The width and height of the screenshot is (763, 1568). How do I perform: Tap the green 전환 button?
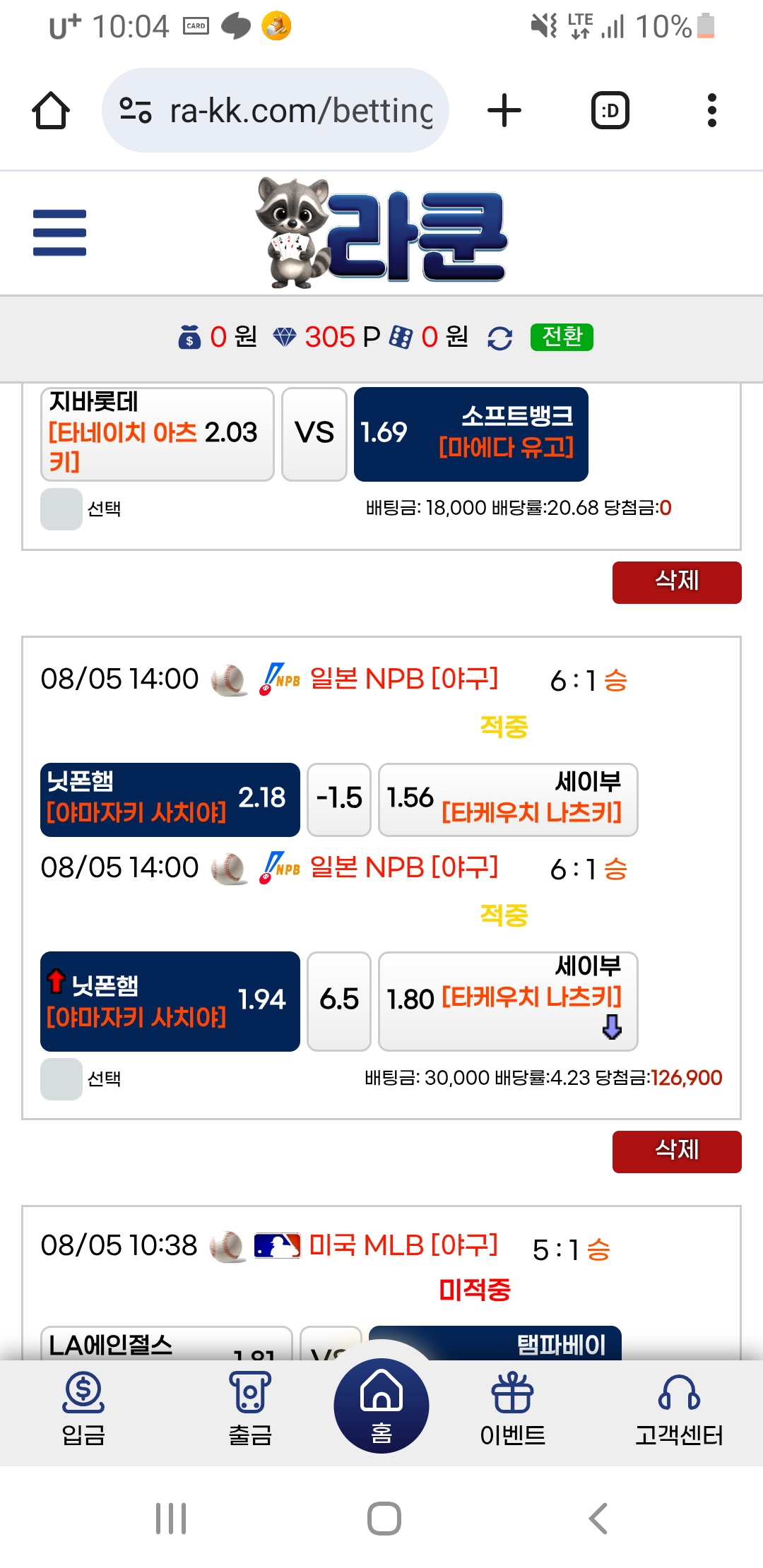click(562, 337)
